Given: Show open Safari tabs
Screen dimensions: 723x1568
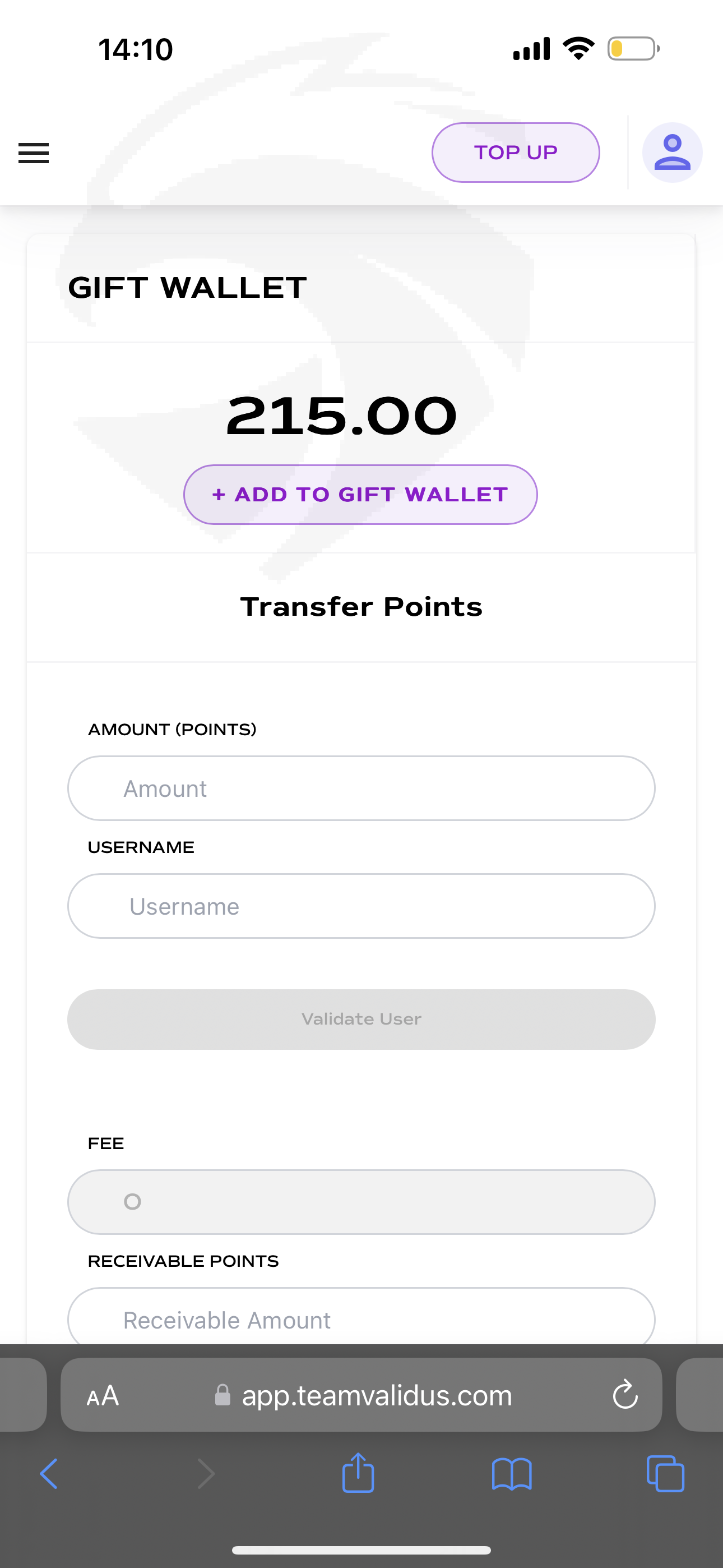Looking at the screenshot, I should coord(665,1474).
